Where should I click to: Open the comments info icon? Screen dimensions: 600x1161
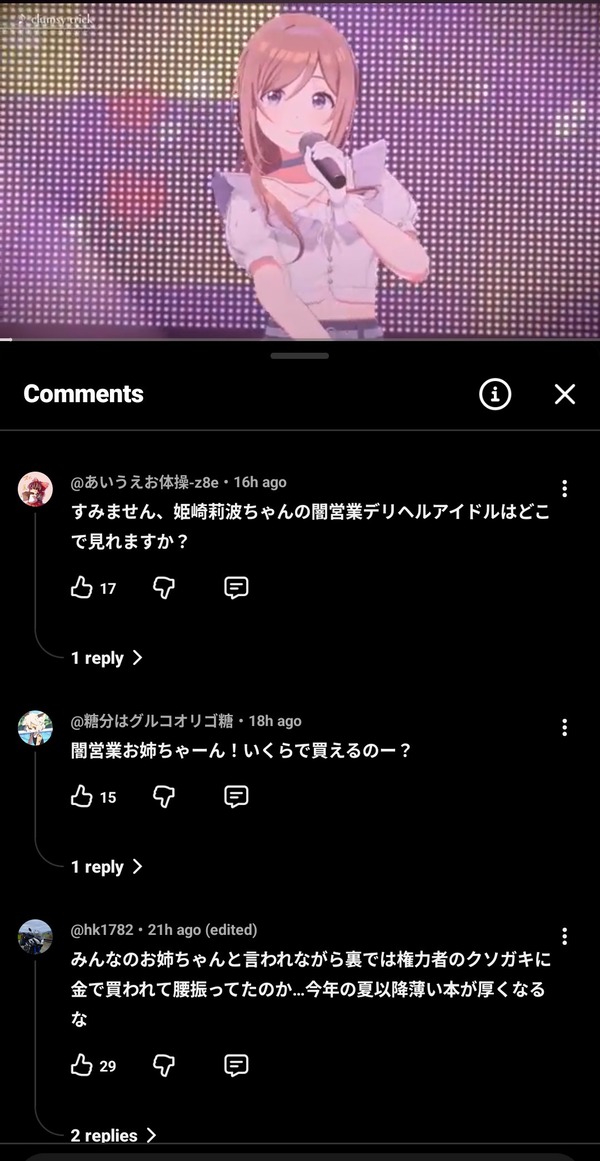tap(495, 395)
